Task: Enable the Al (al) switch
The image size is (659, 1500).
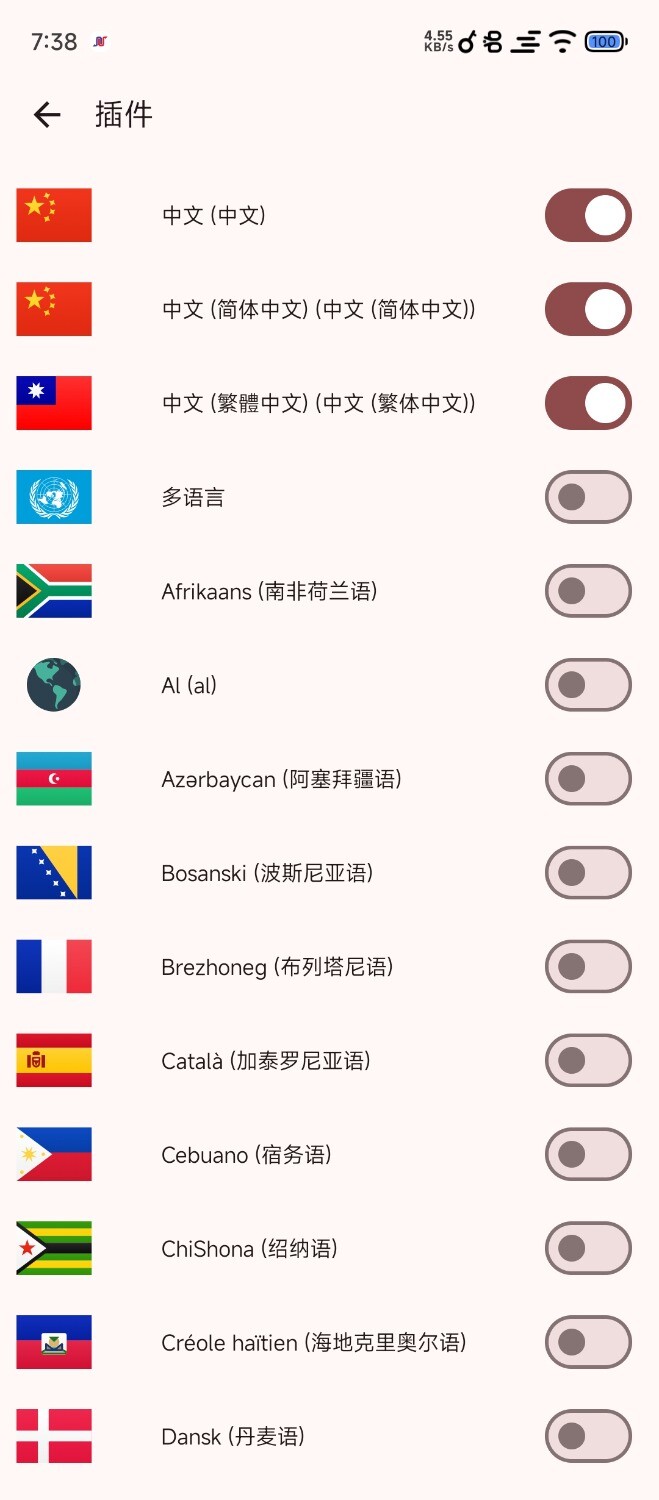Action: click(588, 685)
